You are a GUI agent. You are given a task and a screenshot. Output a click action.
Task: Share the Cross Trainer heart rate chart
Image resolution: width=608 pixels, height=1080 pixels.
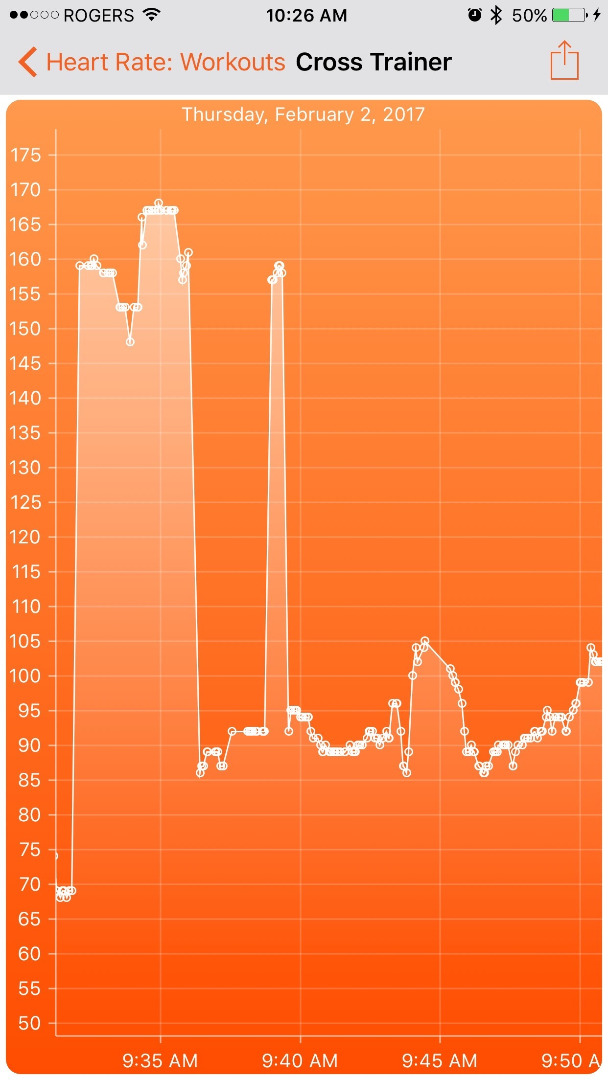565,60
